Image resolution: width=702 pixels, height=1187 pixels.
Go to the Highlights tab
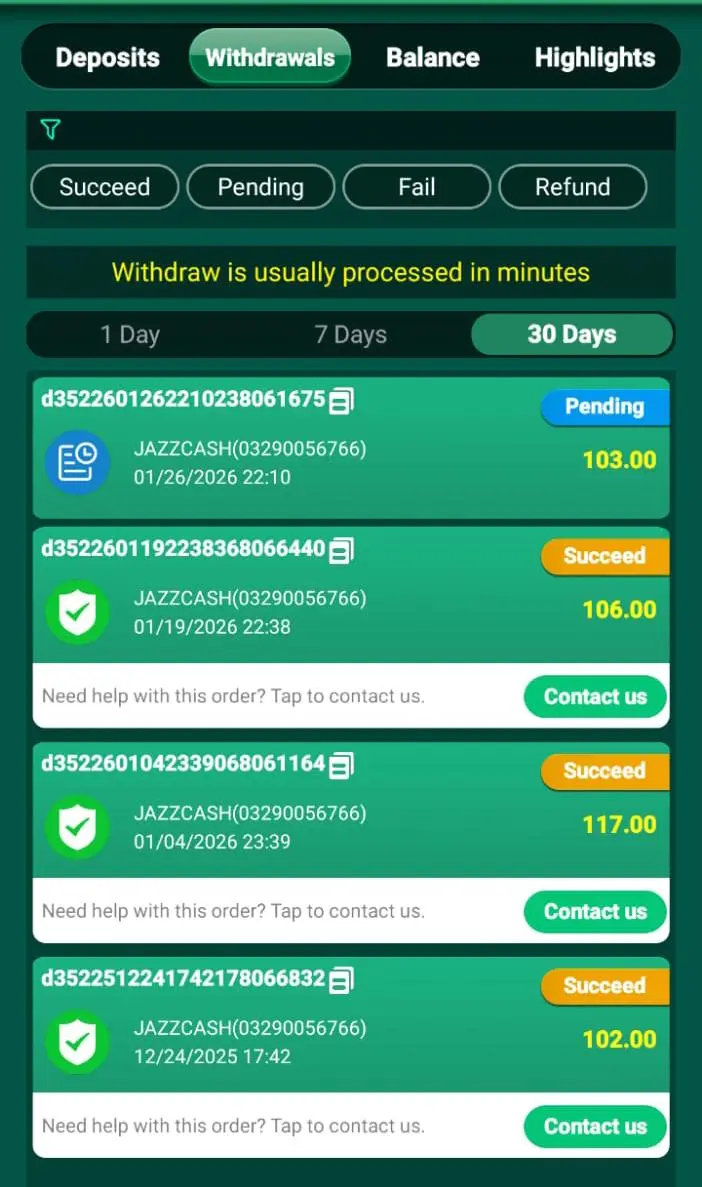point(594,57)
